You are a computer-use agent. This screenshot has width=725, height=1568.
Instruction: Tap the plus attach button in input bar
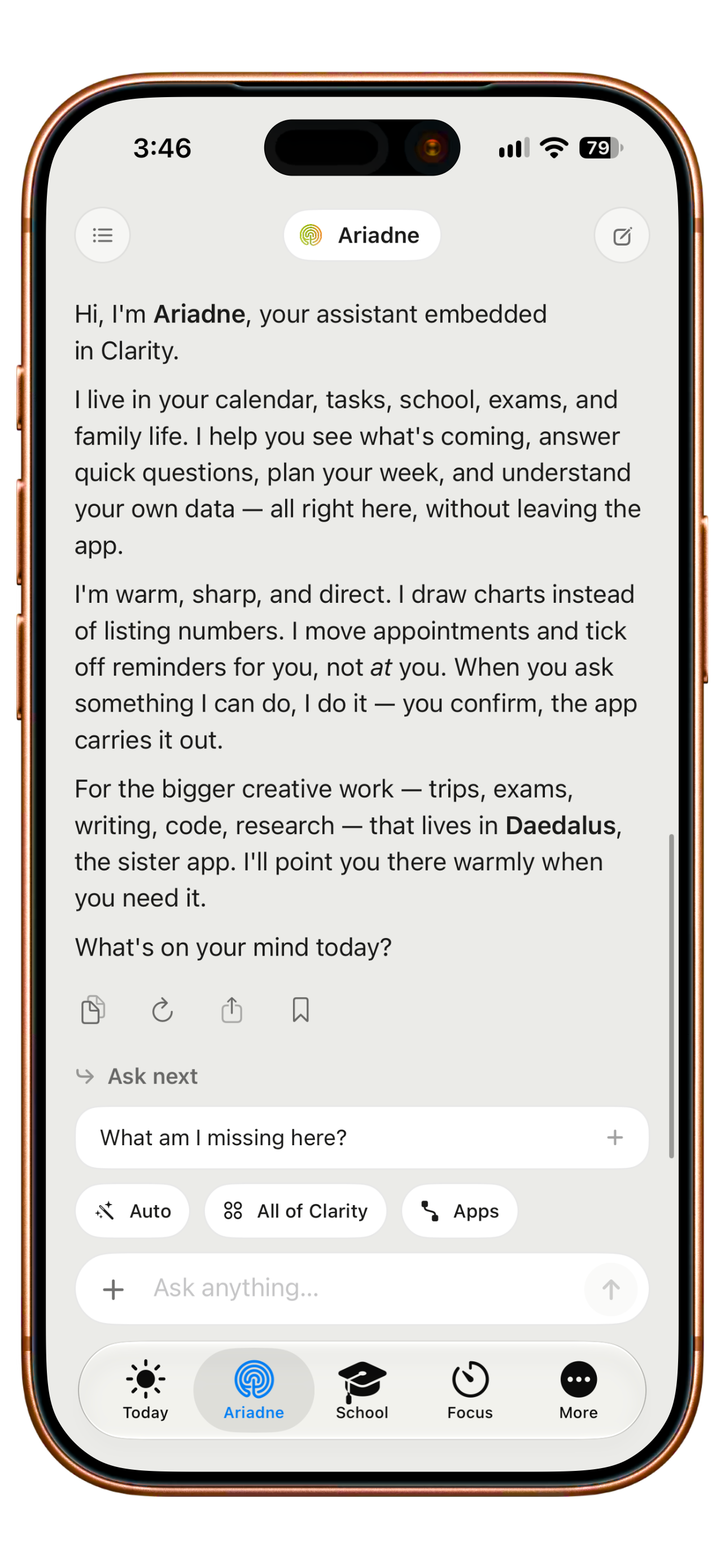[x=113, y=1289]
